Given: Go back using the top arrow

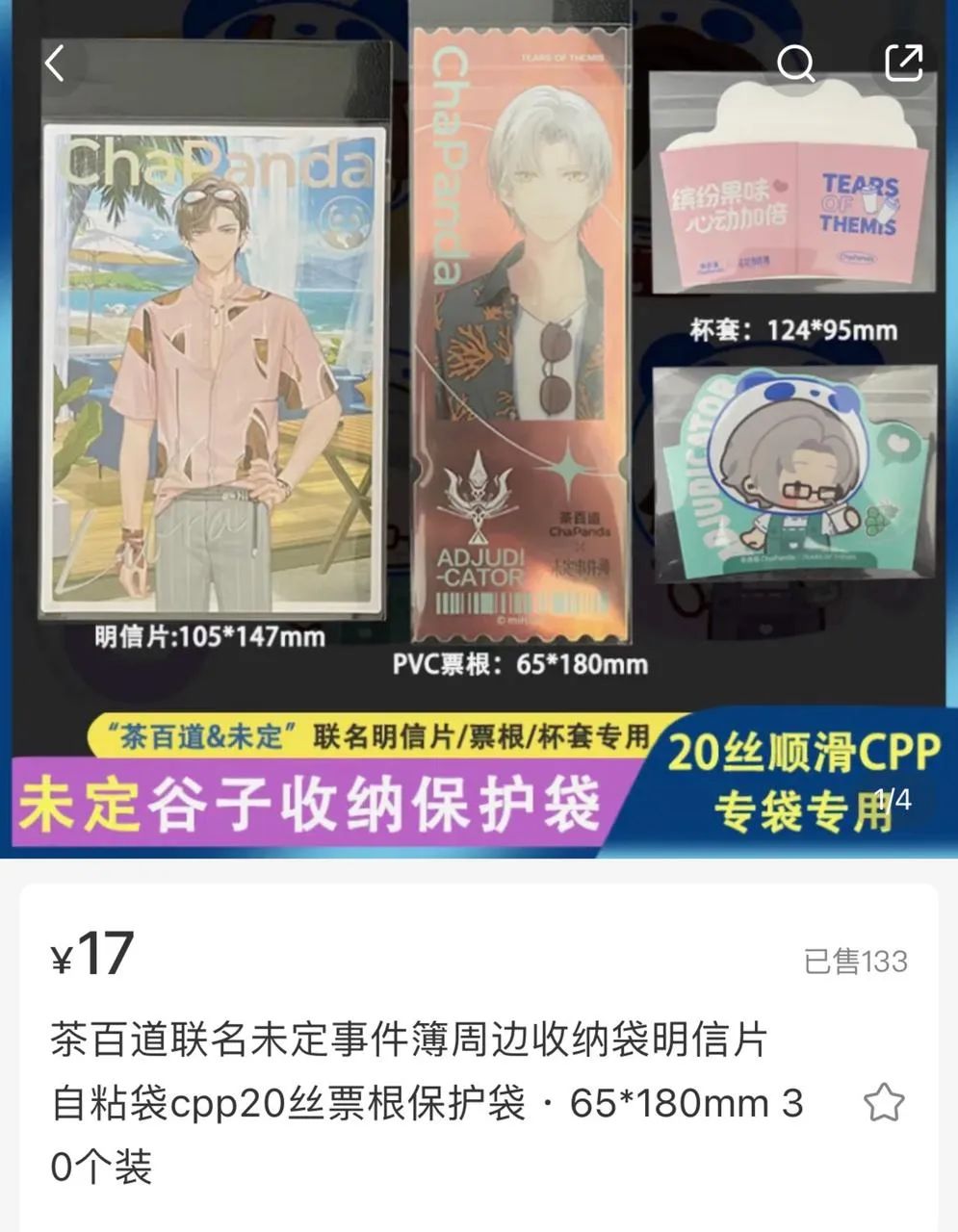Looking at the screenshot, I should 55,64.
